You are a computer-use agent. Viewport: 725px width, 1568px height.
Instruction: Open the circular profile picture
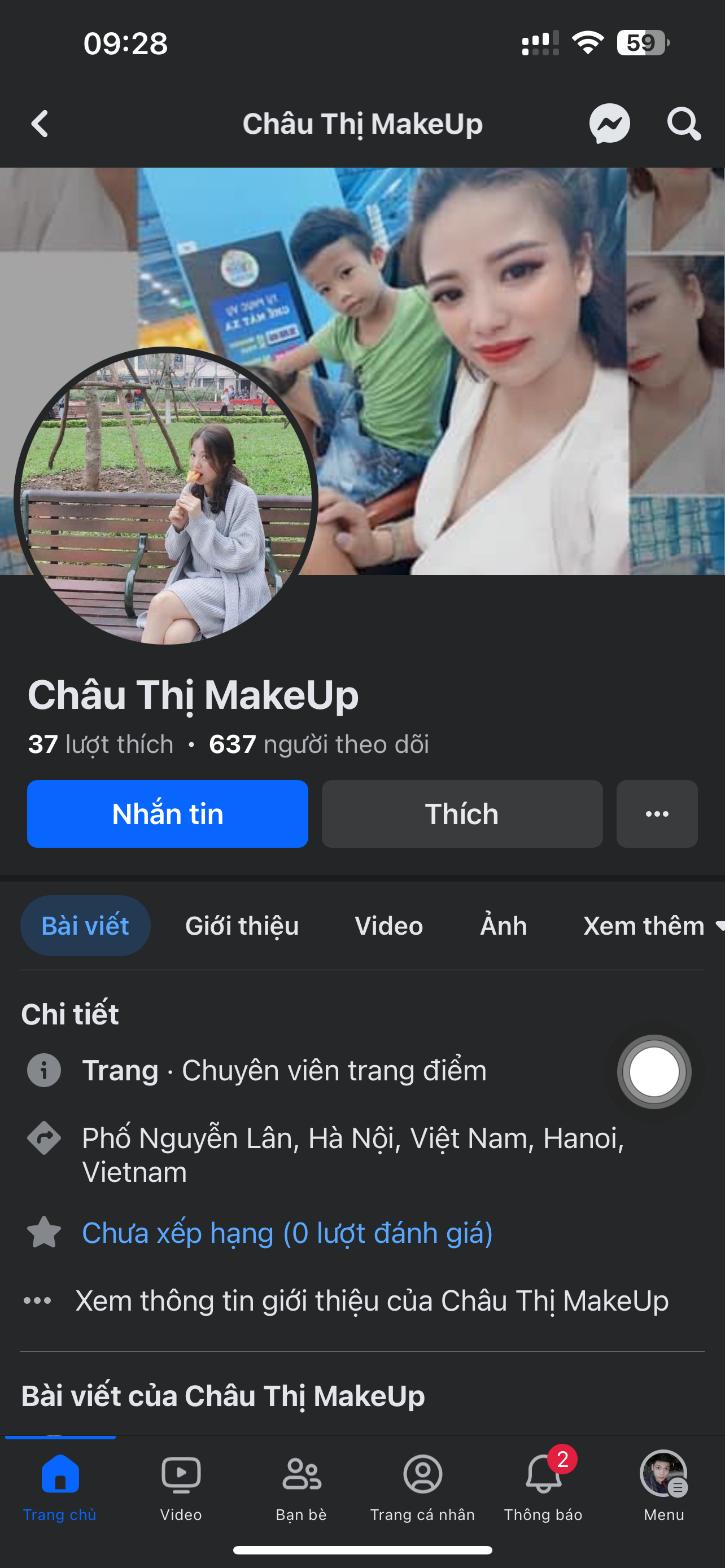coord(165,496)
